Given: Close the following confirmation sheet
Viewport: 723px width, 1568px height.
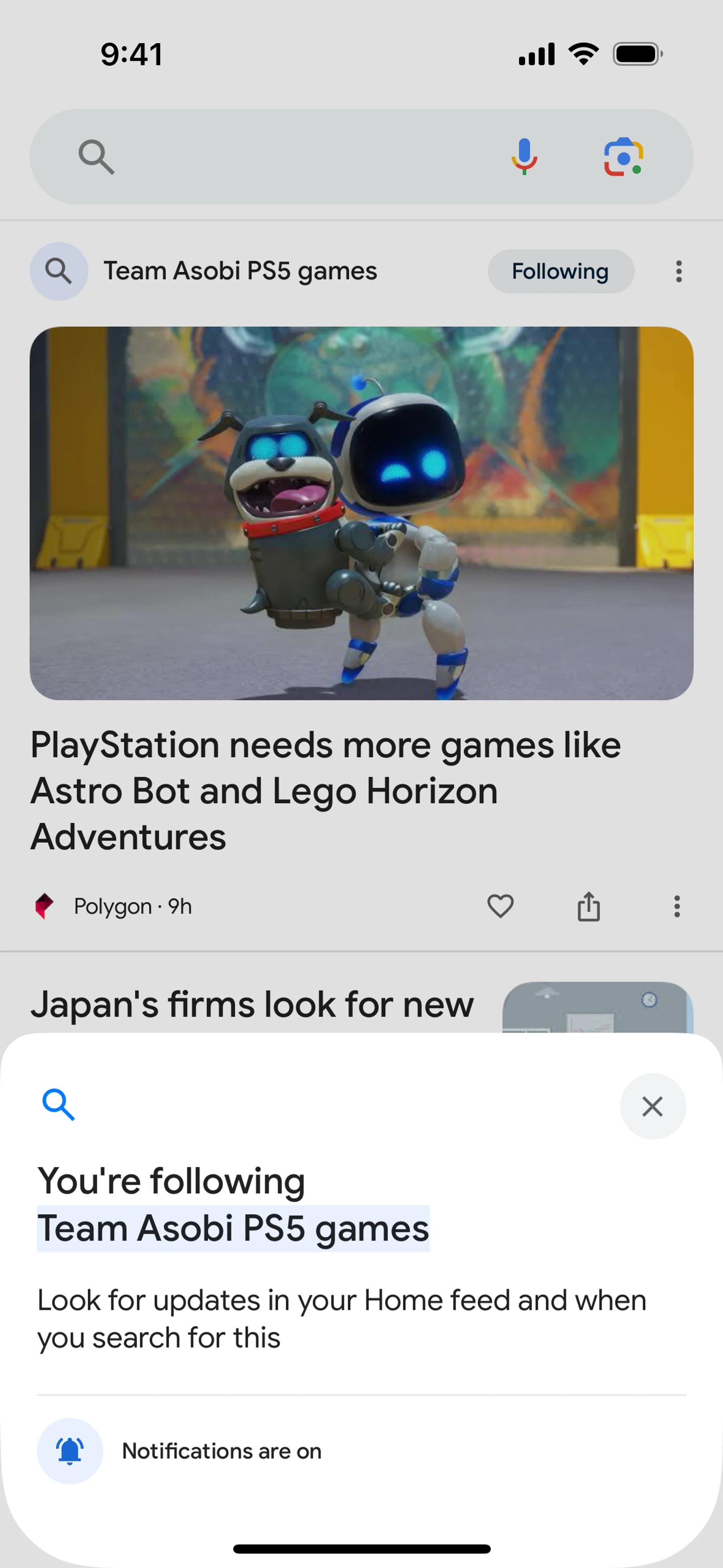Looking at the screenshot, I should coord(653,1106).
